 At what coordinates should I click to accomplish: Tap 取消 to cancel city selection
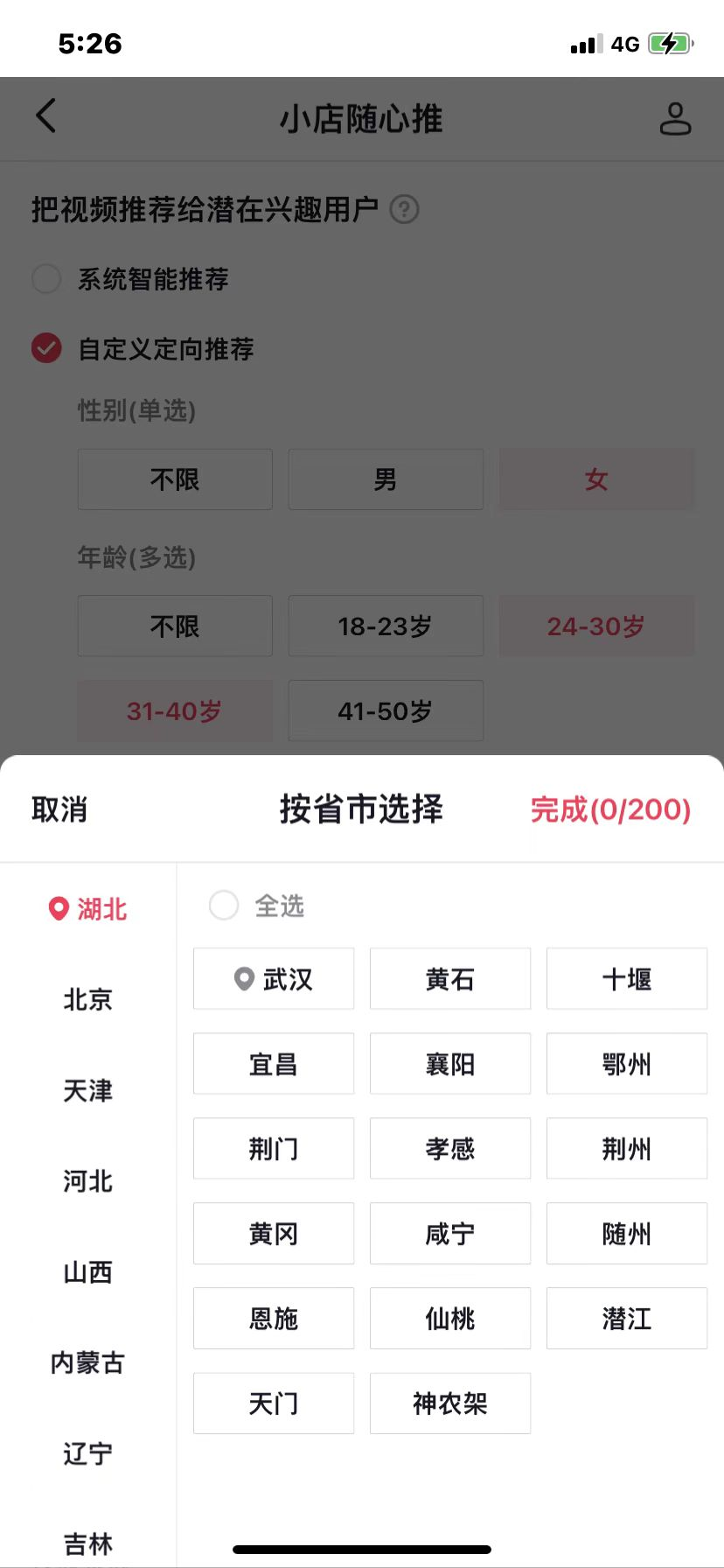[x=59, y=810]
